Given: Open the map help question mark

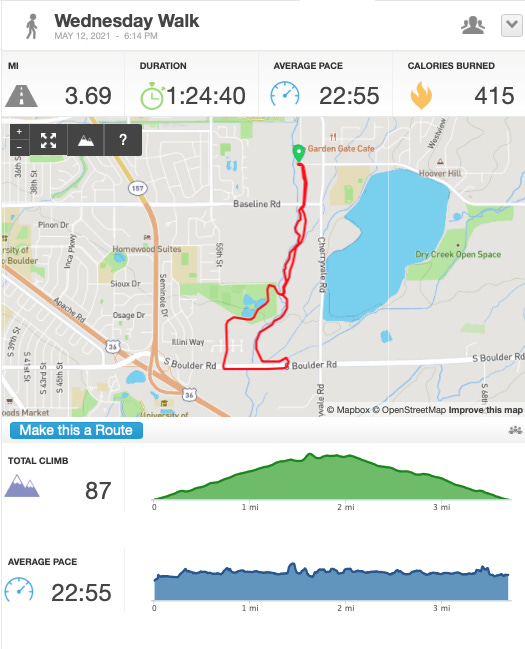Looking at the screenshot, I should click(123, 140).
